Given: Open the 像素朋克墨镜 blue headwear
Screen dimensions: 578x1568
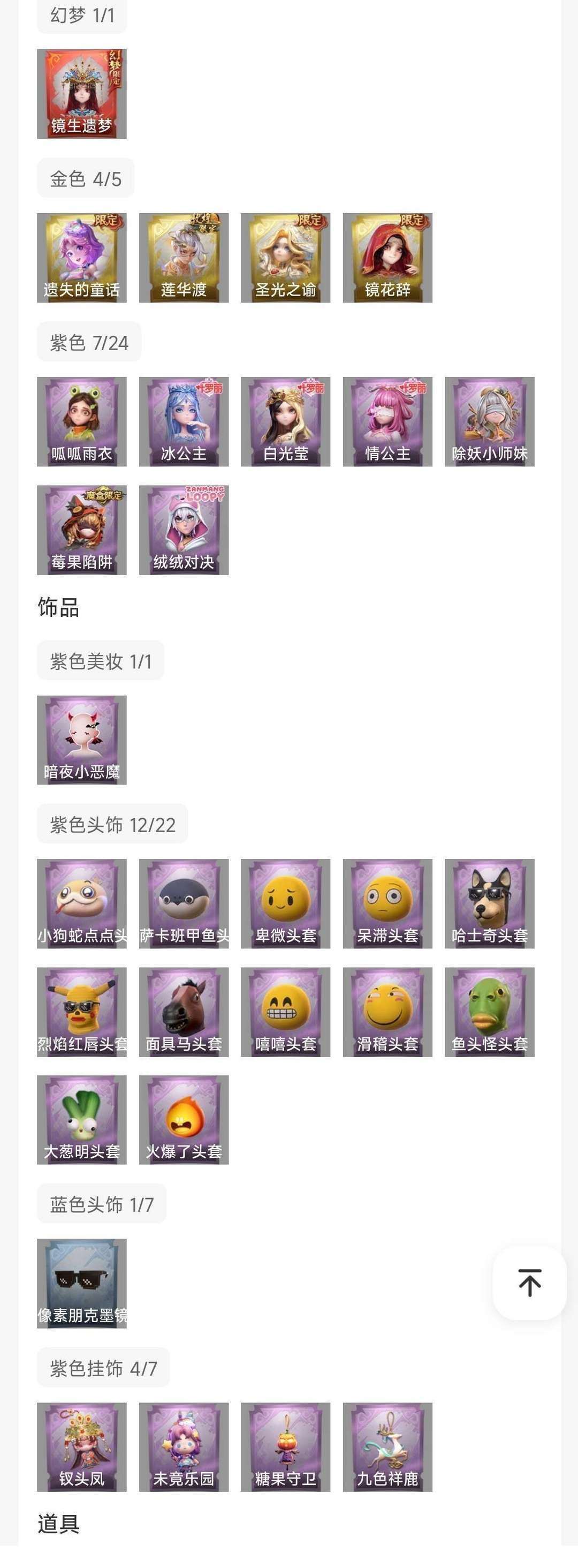Looking at the screenshot, I should click(81, 1283).
